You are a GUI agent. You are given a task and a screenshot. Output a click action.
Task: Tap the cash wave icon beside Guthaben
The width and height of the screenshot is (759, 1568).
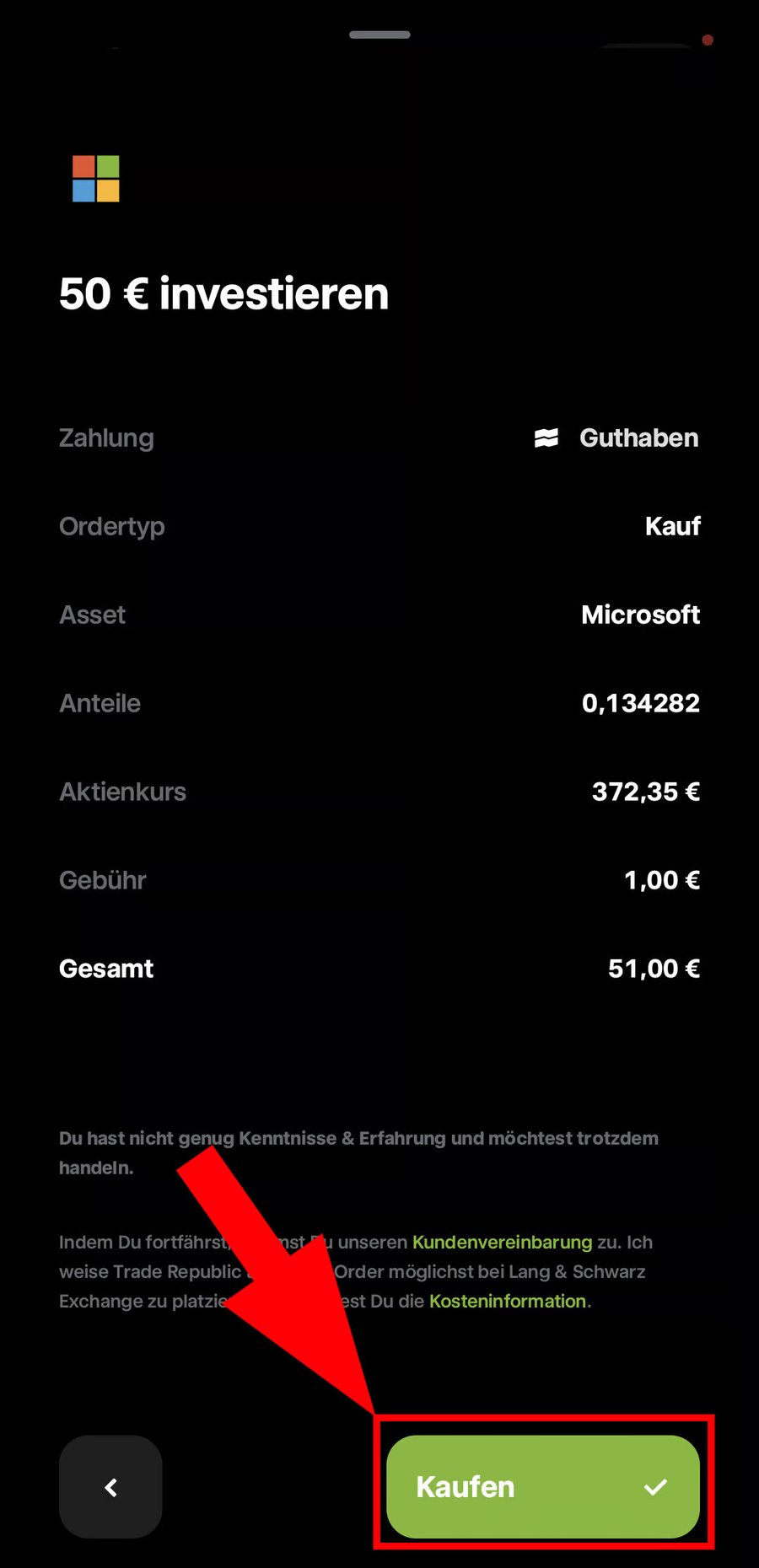(x=545, y=438)
